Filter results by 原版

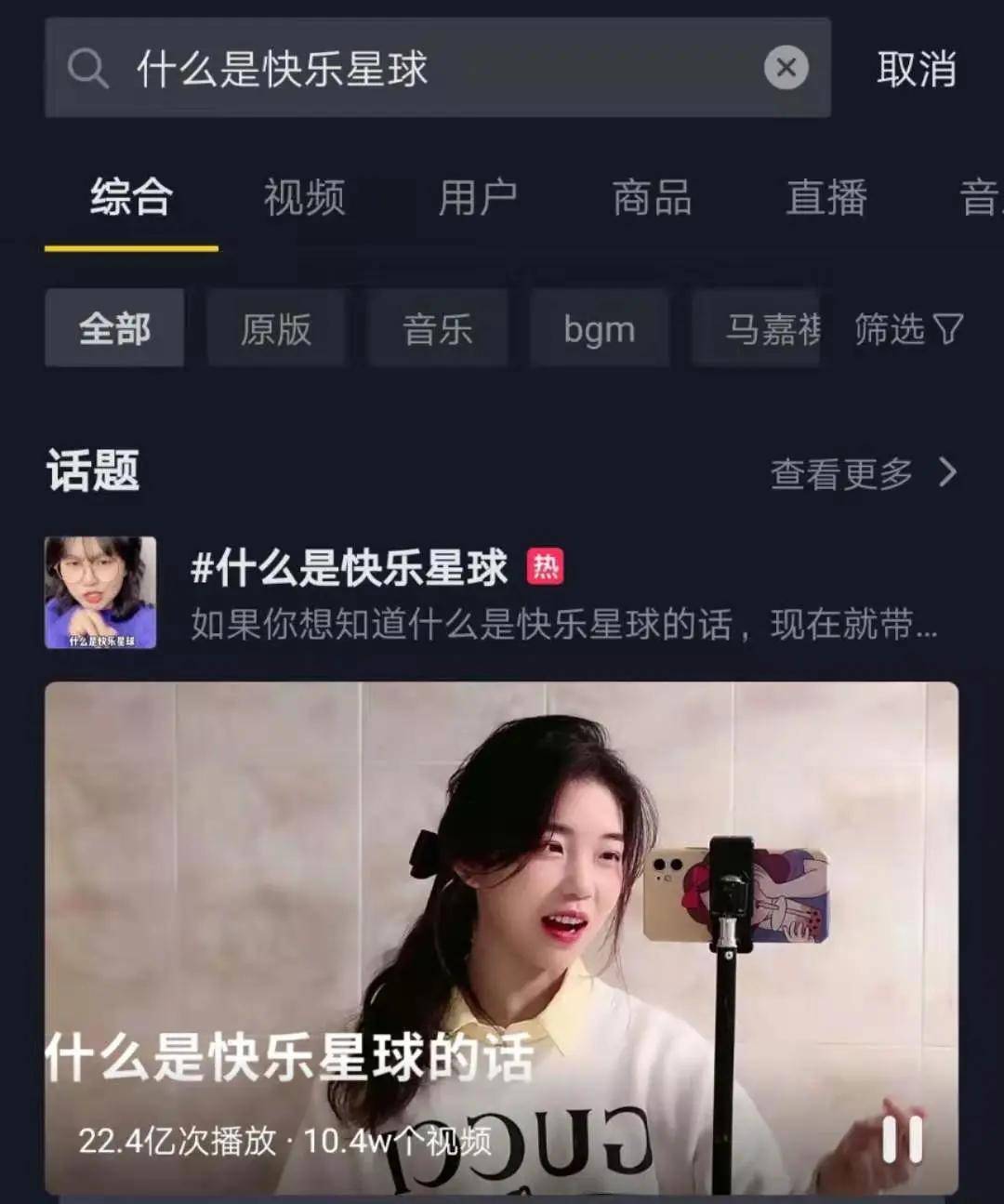[x=276, y=329]
